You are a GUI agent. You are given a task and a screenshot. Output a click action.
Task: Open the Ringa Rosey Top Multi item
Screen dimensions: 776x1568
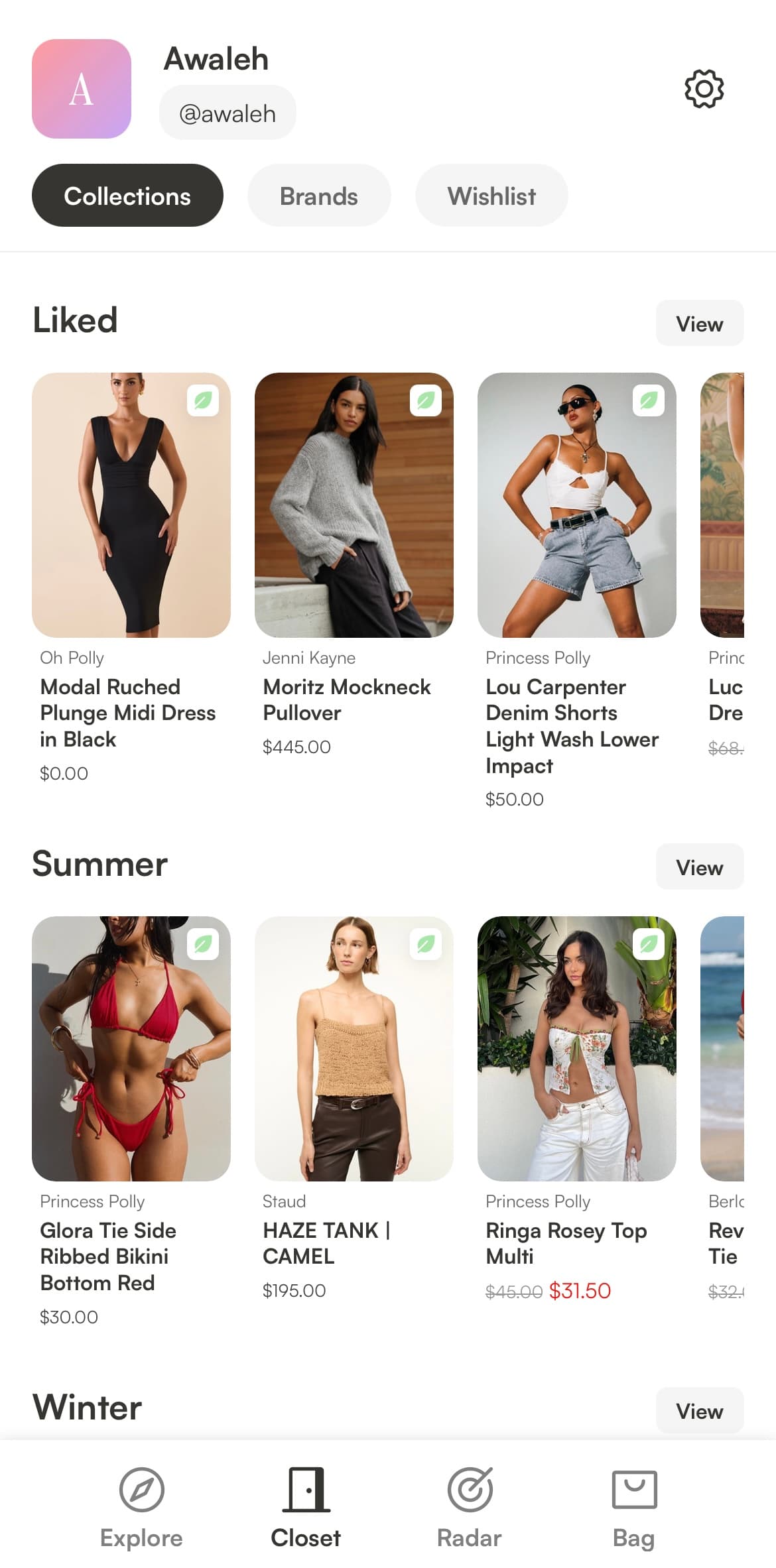coord(577,1049)
